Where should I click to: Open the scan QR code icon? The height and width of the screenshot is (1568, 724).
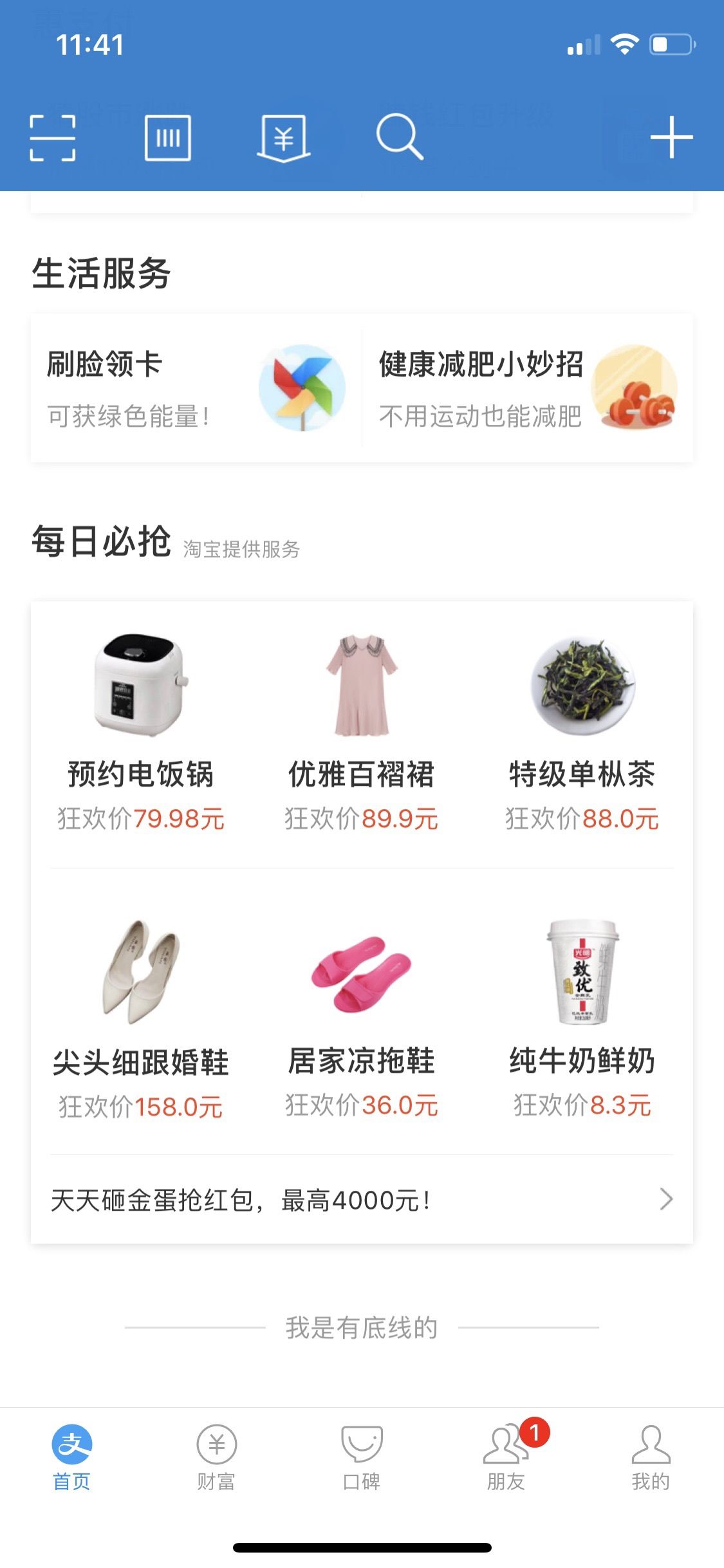point(53,138)
